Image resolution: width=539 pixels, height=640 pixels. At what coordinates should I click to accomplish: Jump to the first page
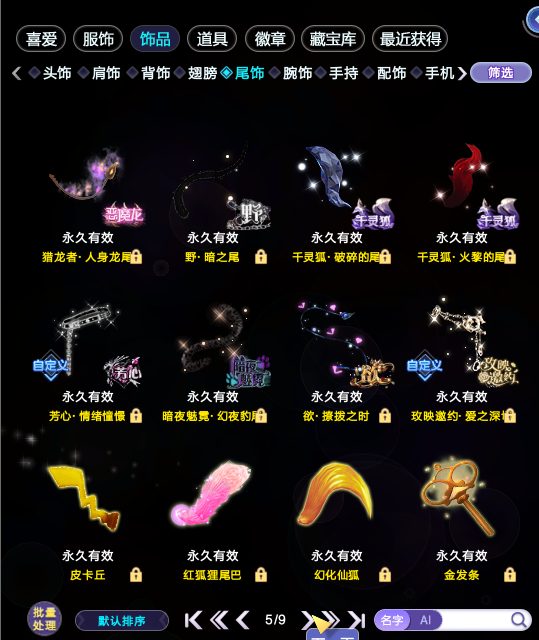coord(193,620)
